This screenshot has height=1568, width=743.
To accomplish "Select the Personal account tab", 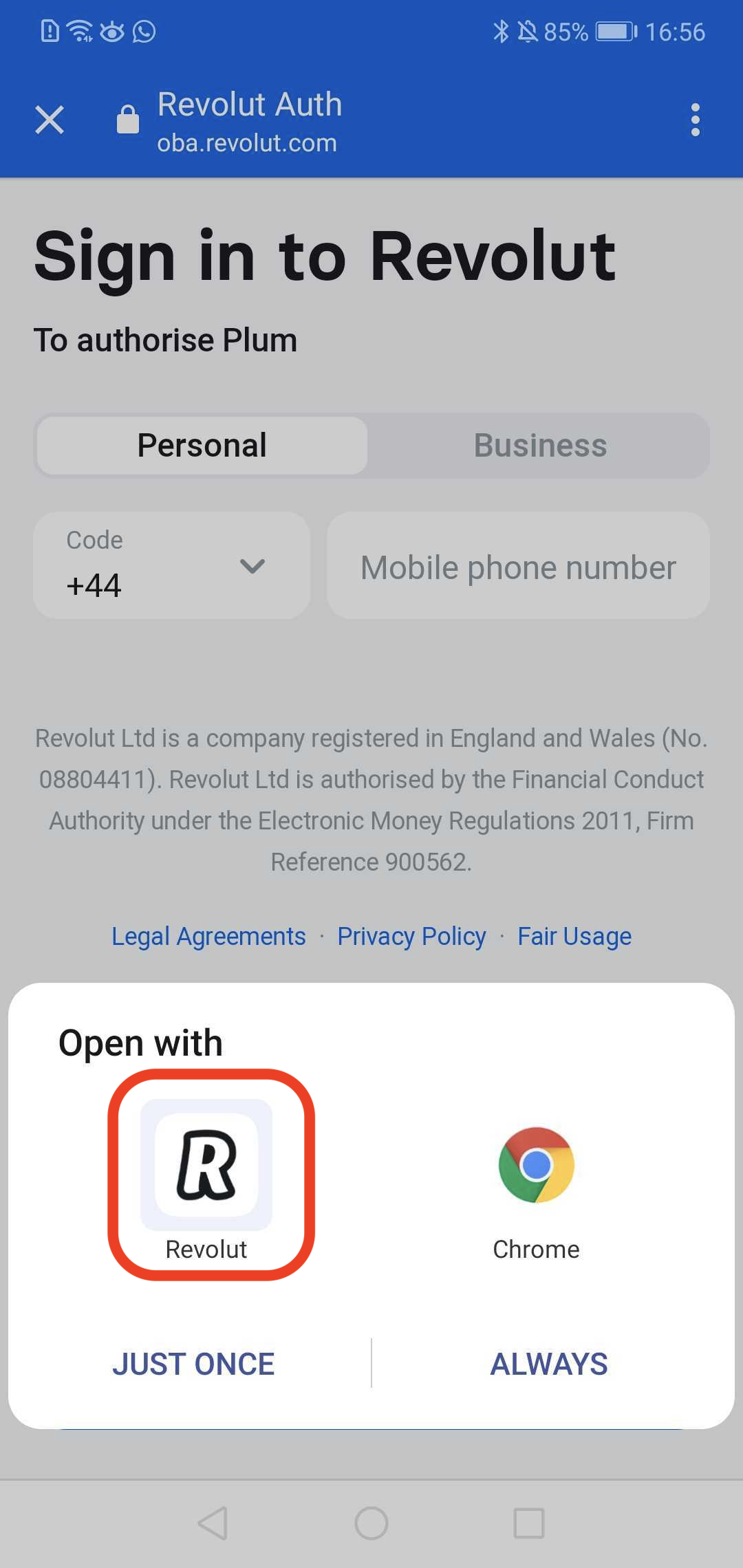I will point(202,445).
